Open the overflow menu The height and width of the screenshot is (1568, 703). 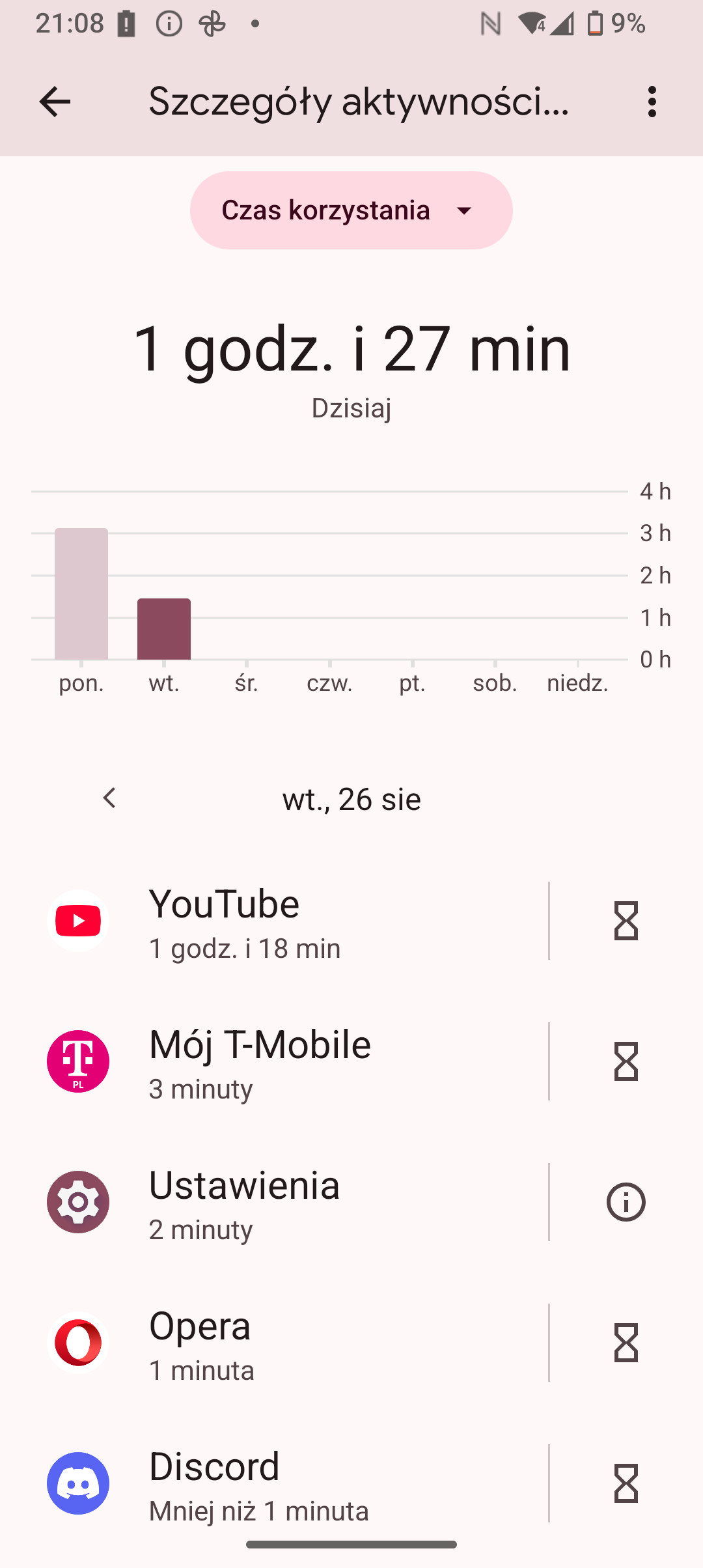(652, 102)
